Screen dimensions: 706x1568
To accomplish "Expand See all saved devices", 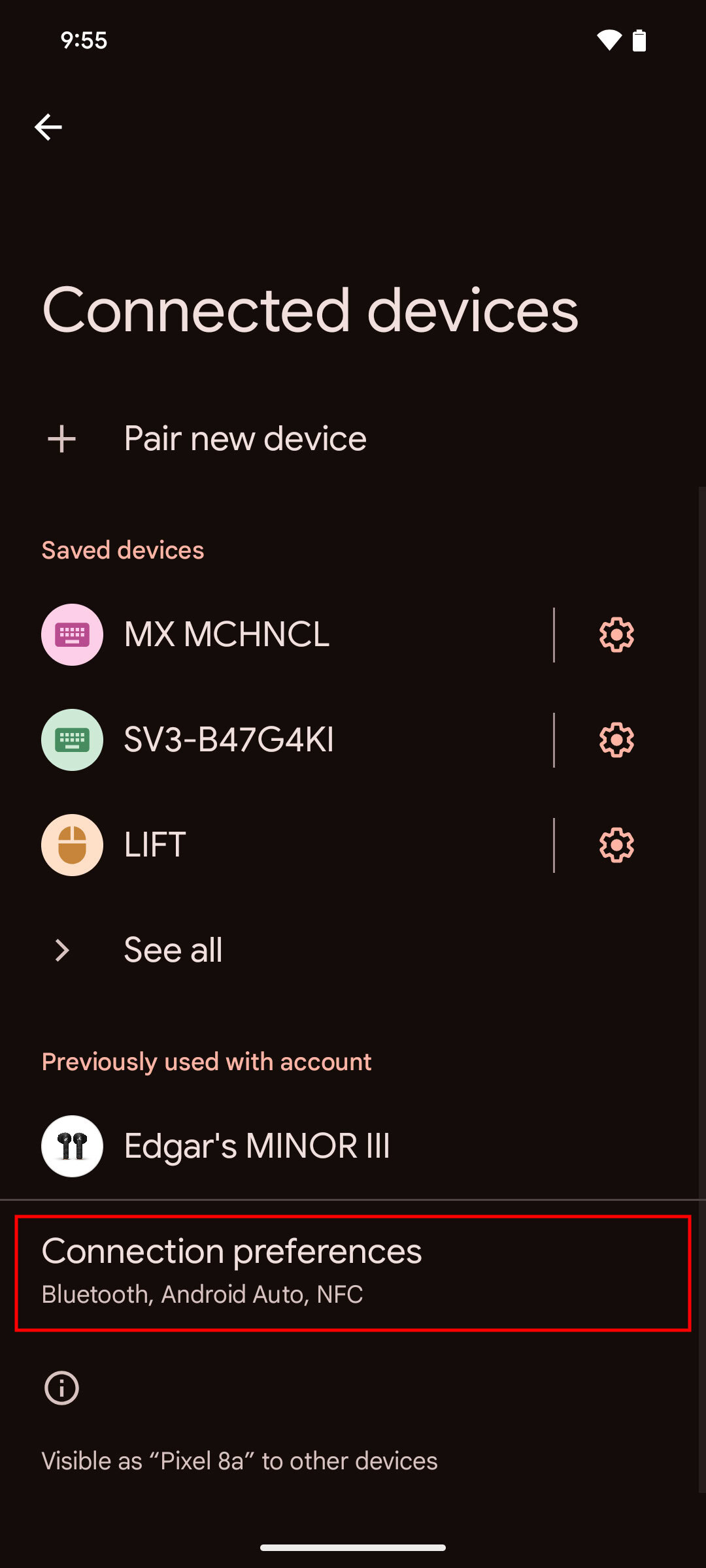I will click(x=173, y=950).
